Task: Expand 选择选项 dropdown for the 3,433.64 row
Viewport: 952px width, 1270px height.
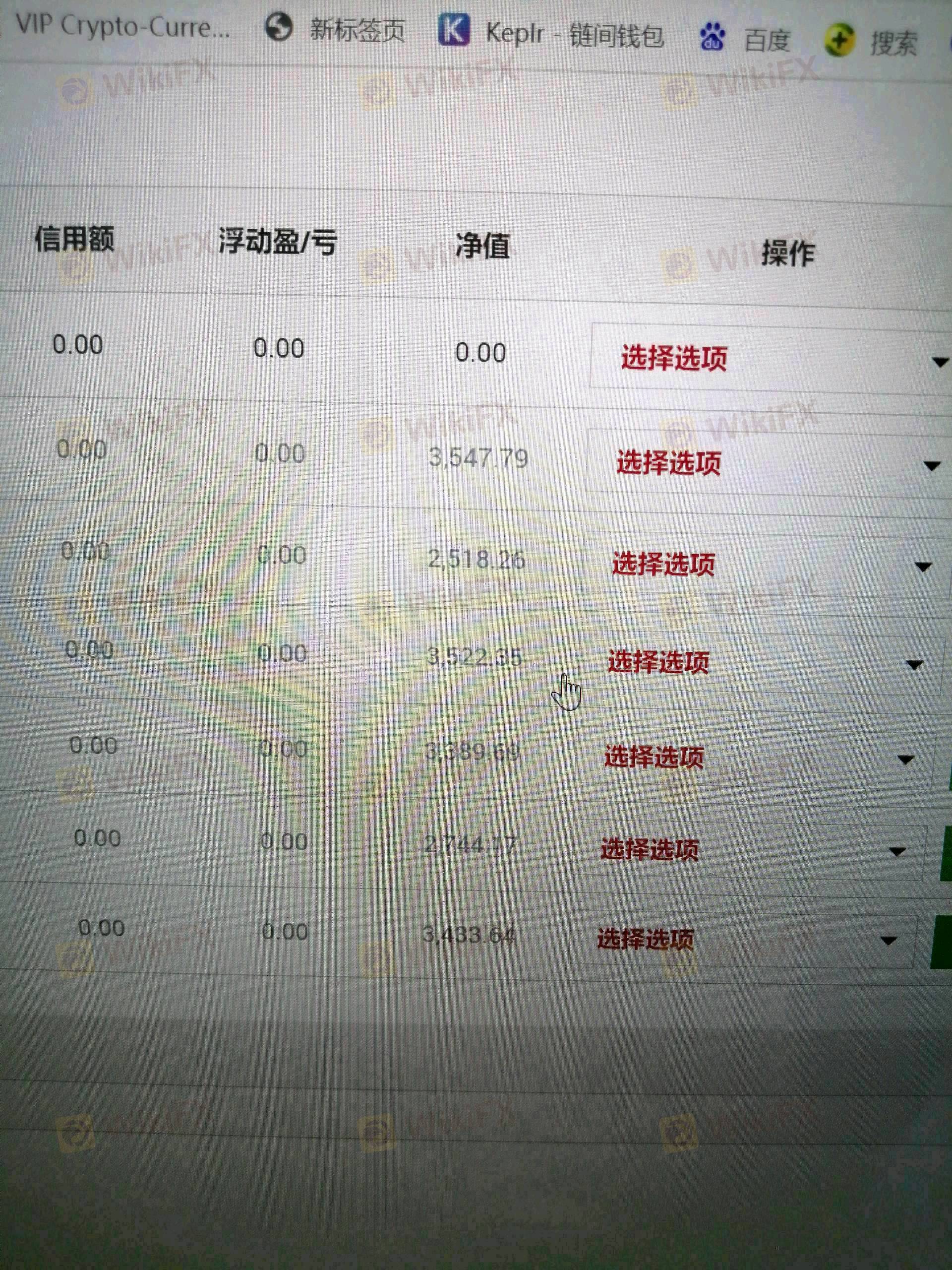Action: pyautogui.click(x=740, y=940)
